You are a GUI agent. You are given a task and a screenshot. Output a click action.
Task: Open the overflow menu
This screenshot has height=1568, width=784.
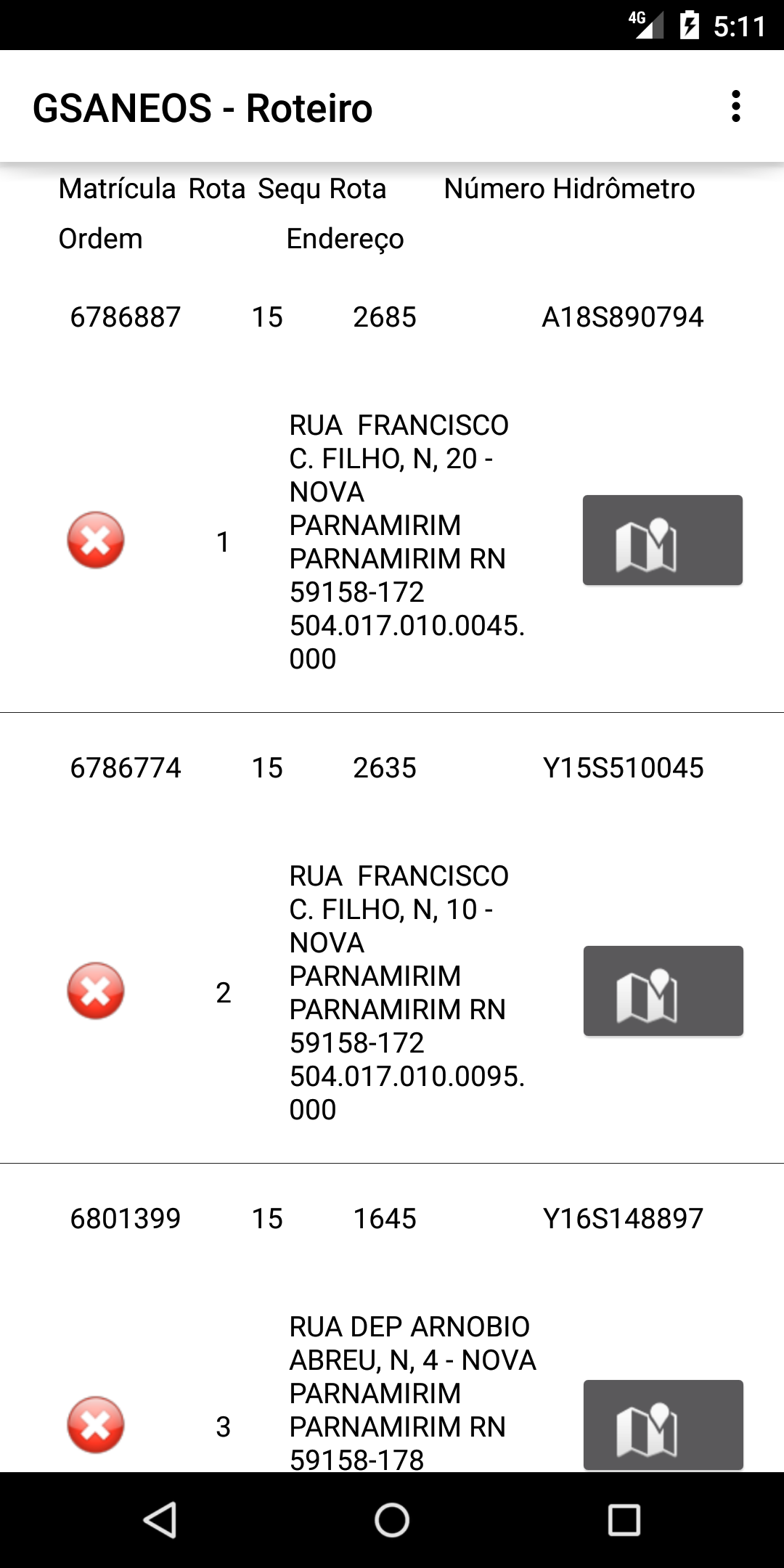[735, 107]
